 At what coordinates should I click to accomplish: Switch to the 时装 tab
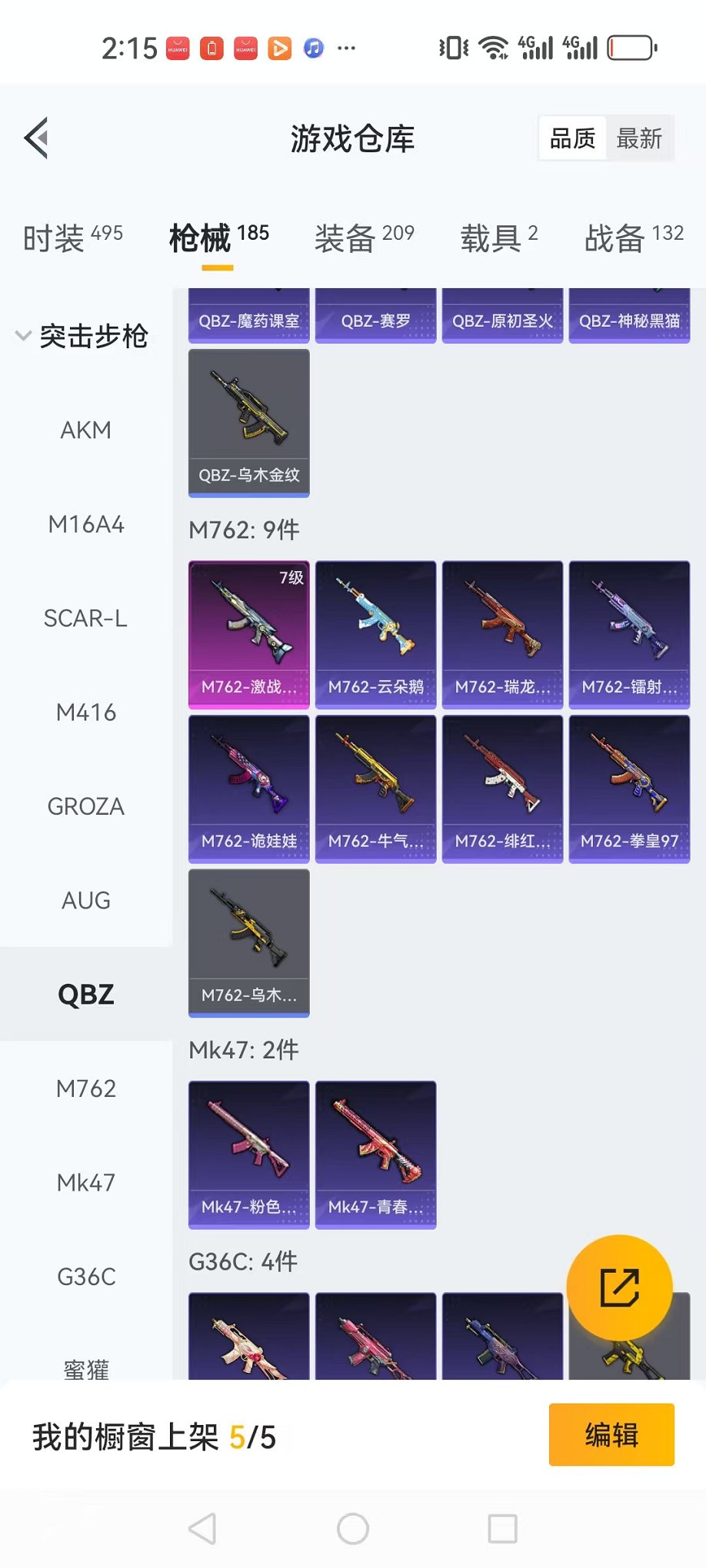(x=72, y=238)
